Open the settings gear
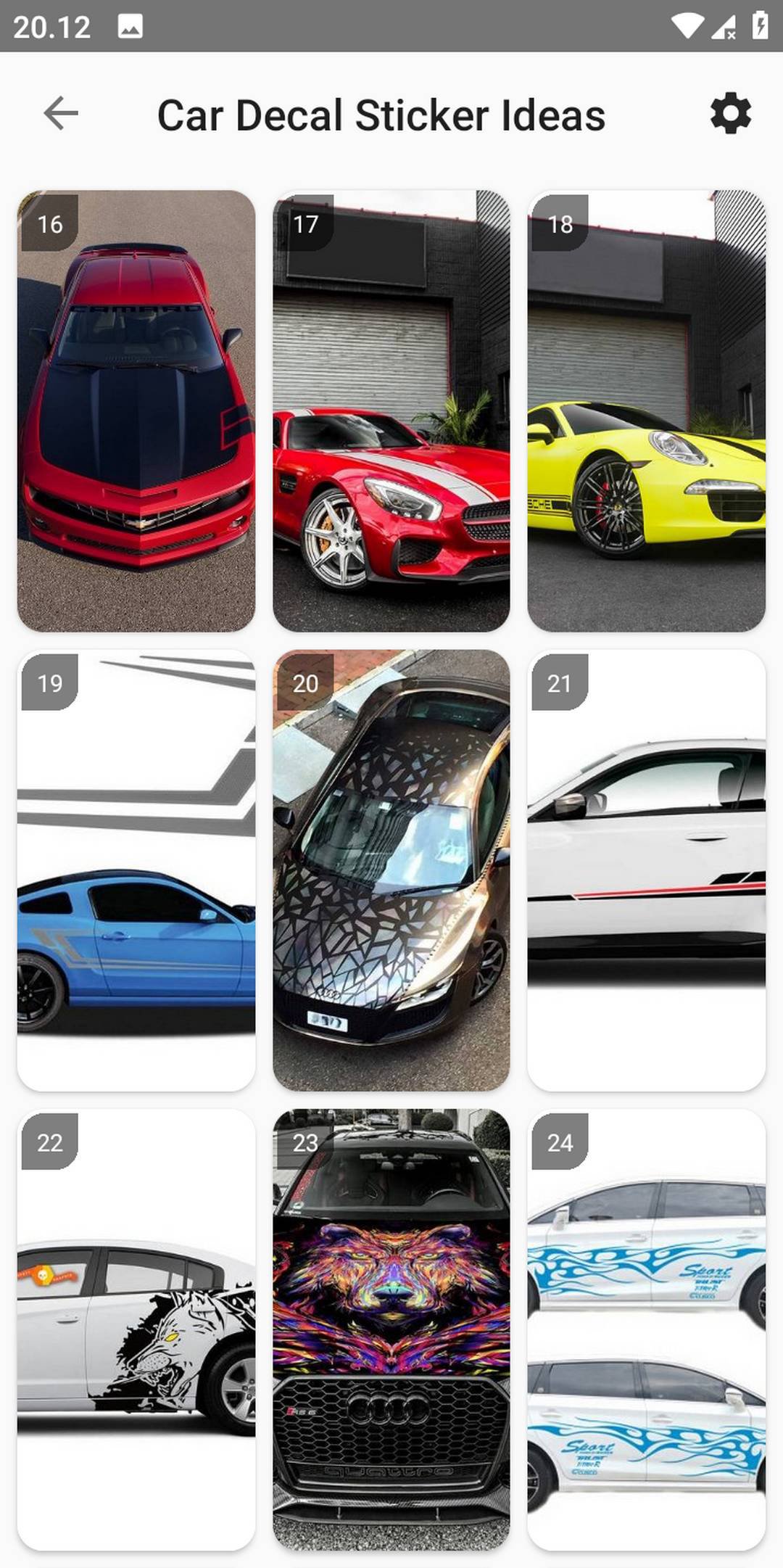Viewport: 783px width, 1568px height. 730,114
